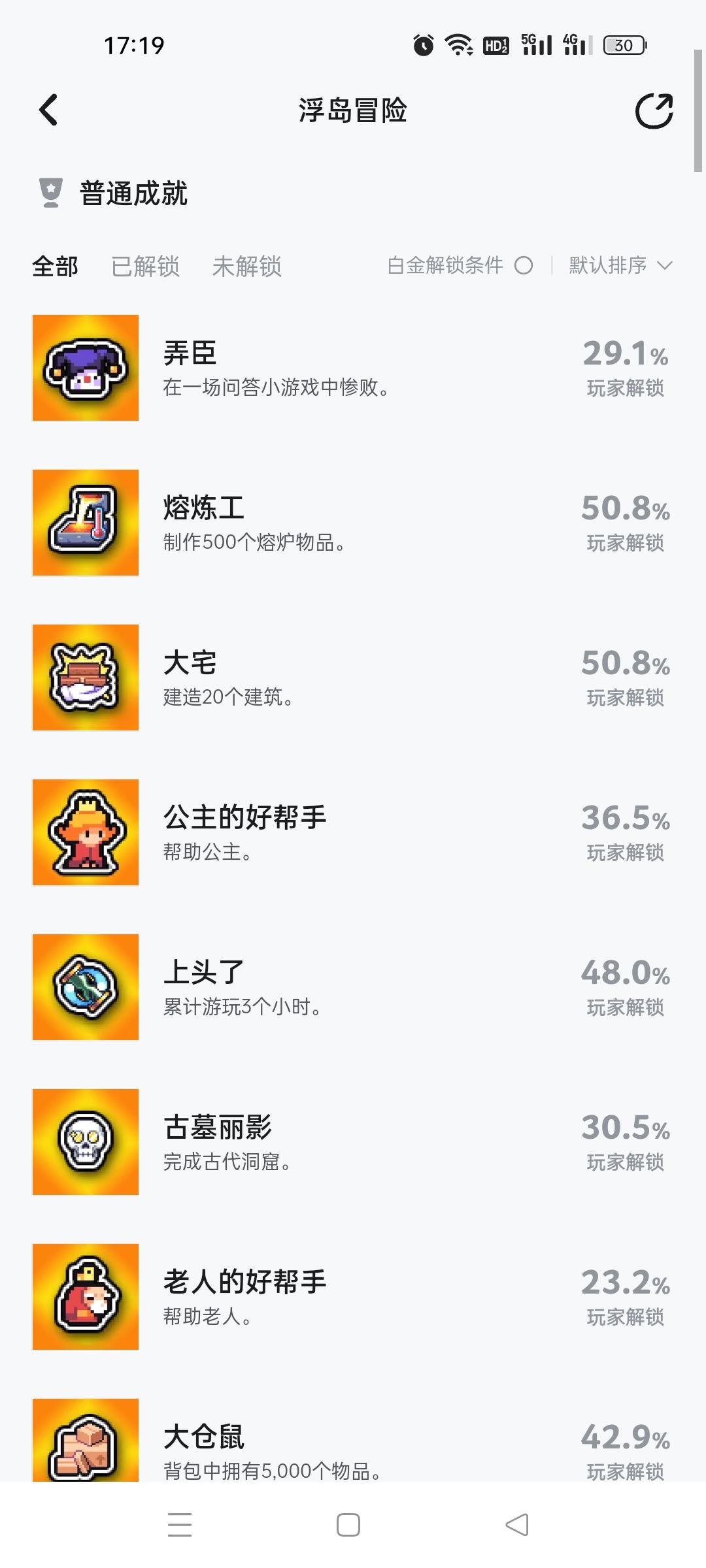The width and height of the screenshot is (706, 1568).
Task: Select the 古墓丽影 skull icon
Action: click(85, 1142)
